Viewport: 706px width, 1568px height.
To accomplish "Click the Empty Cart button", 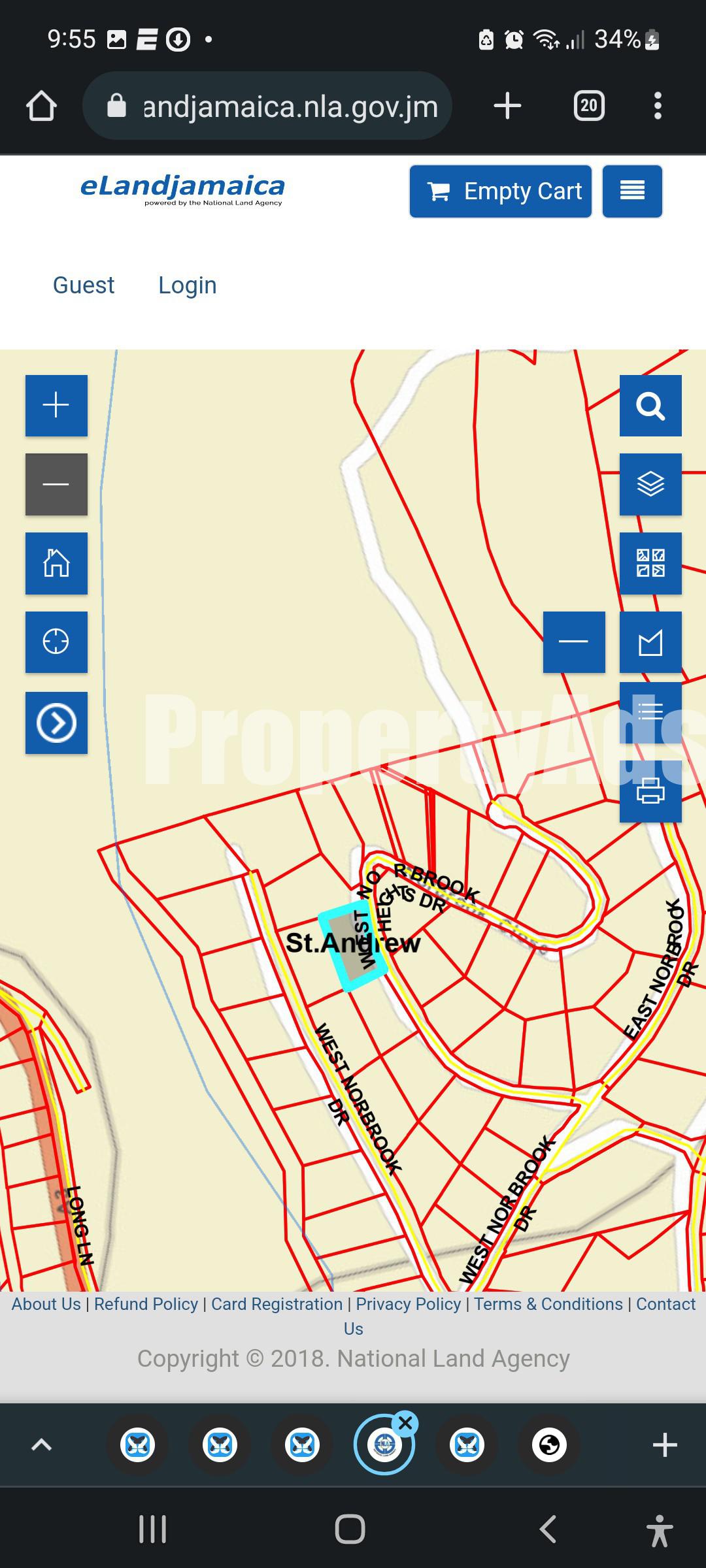I will (500, 191).
